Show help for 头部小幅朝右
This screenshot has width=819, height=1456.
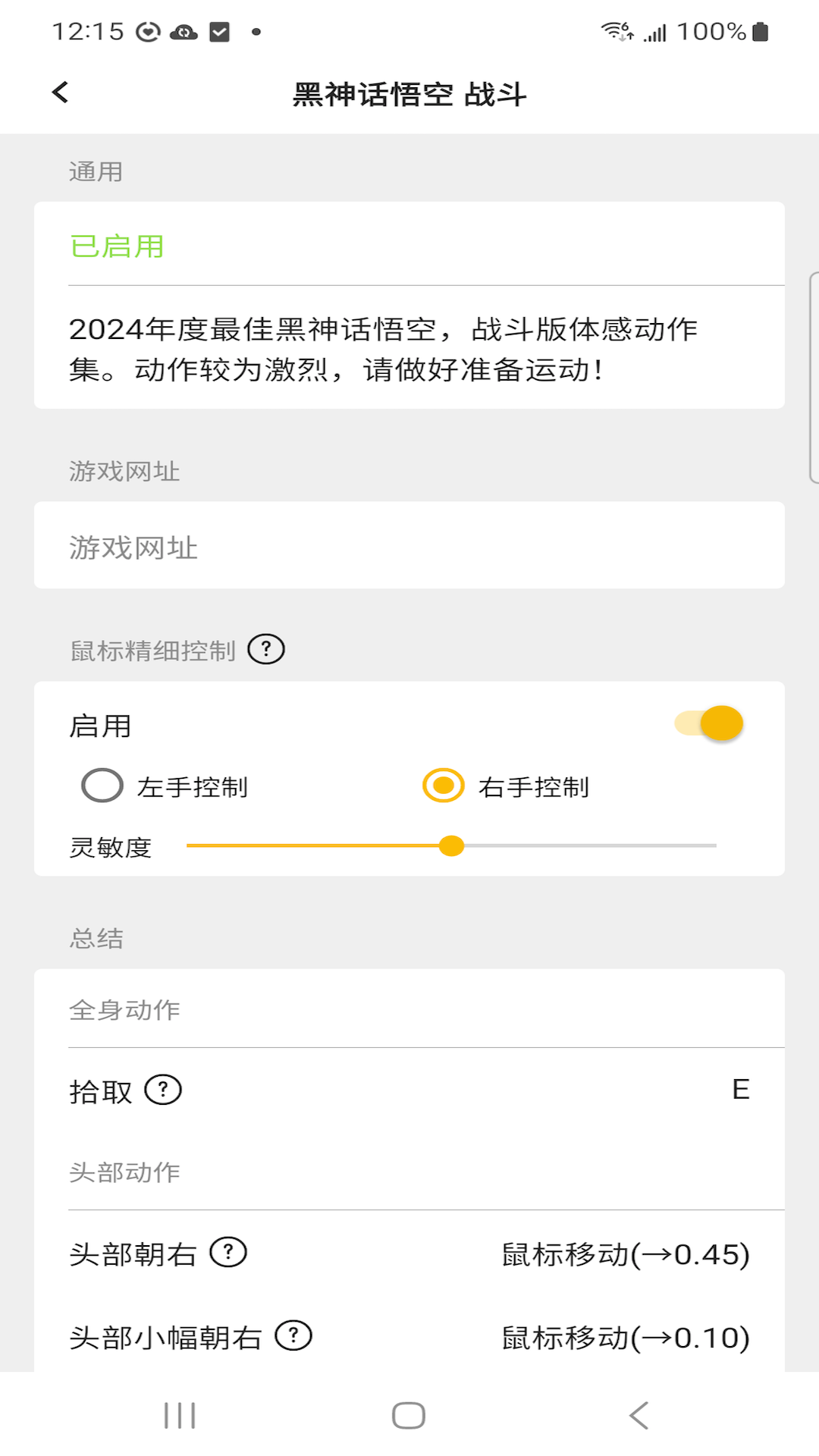[293, 1336]
